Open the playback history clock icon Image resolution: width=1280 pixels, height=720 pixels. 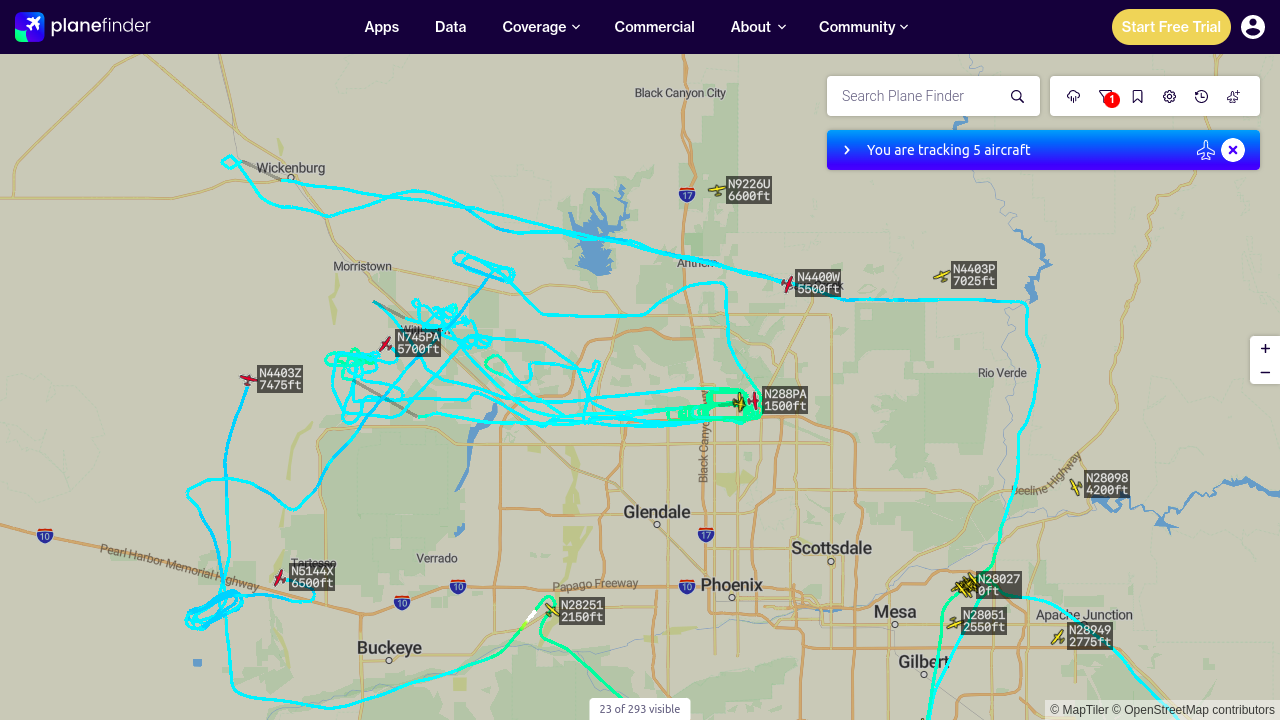click(x=1202, y=96)
